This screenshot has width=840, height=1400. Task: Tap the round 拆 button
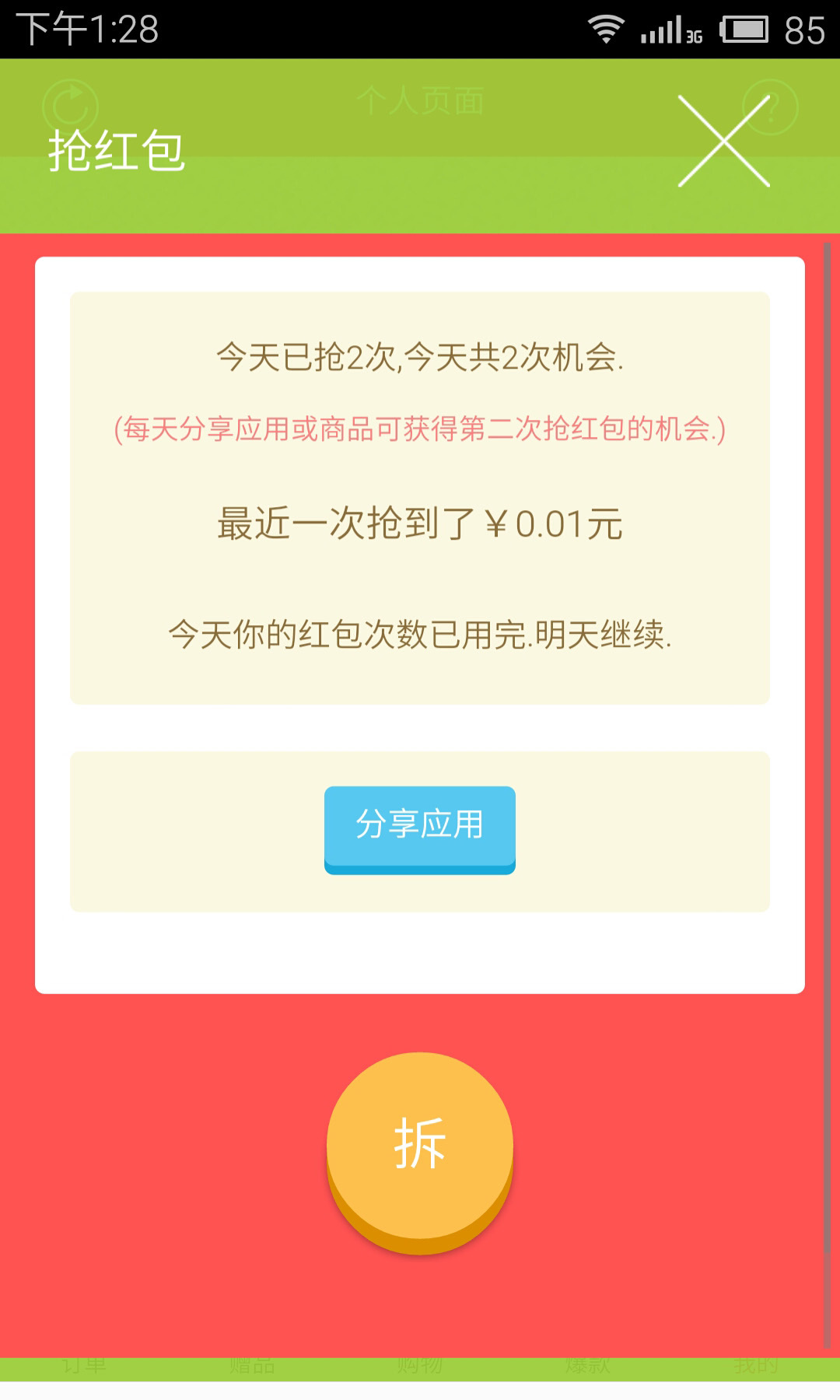click(420, 1146)
